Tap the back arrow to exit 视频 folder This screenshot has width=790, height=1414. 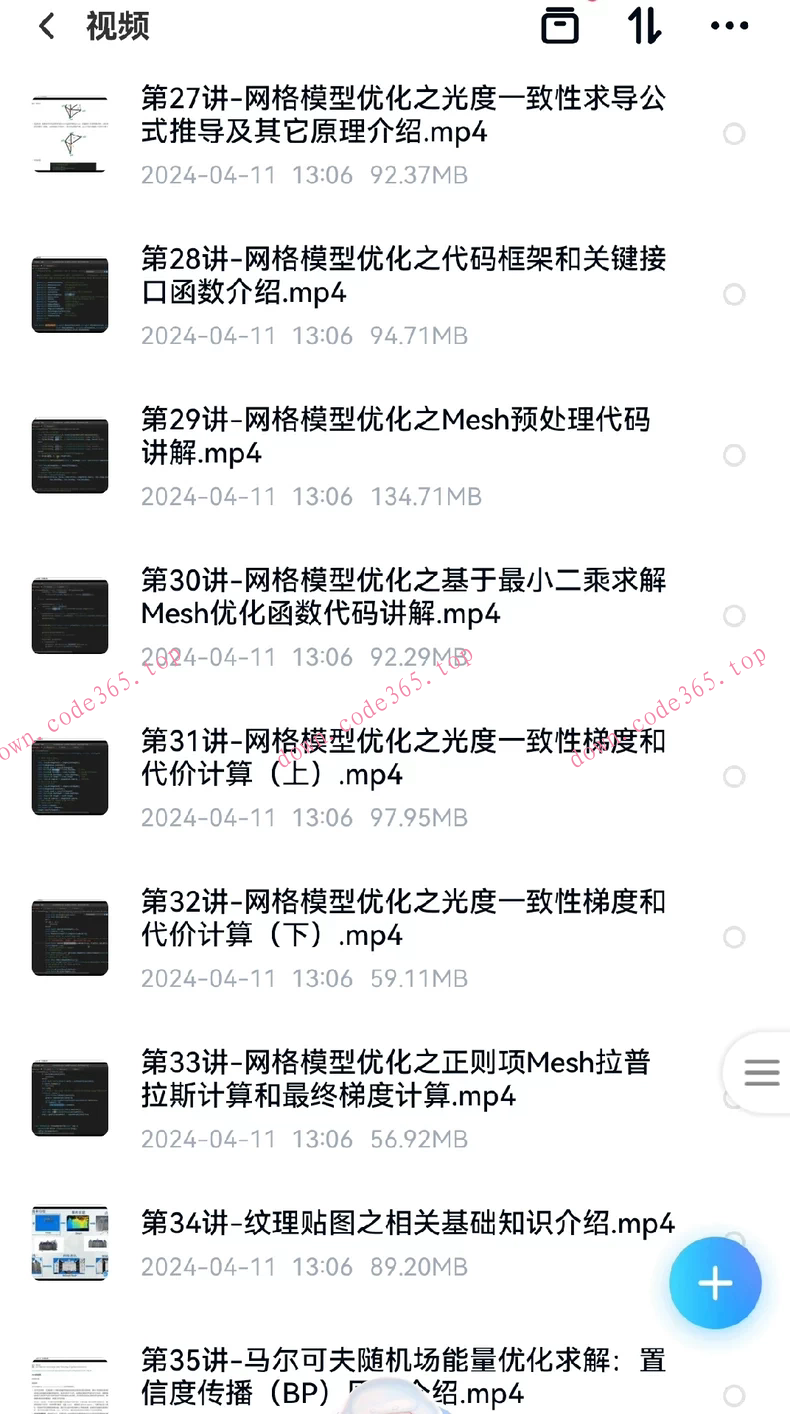pos(45,27)
